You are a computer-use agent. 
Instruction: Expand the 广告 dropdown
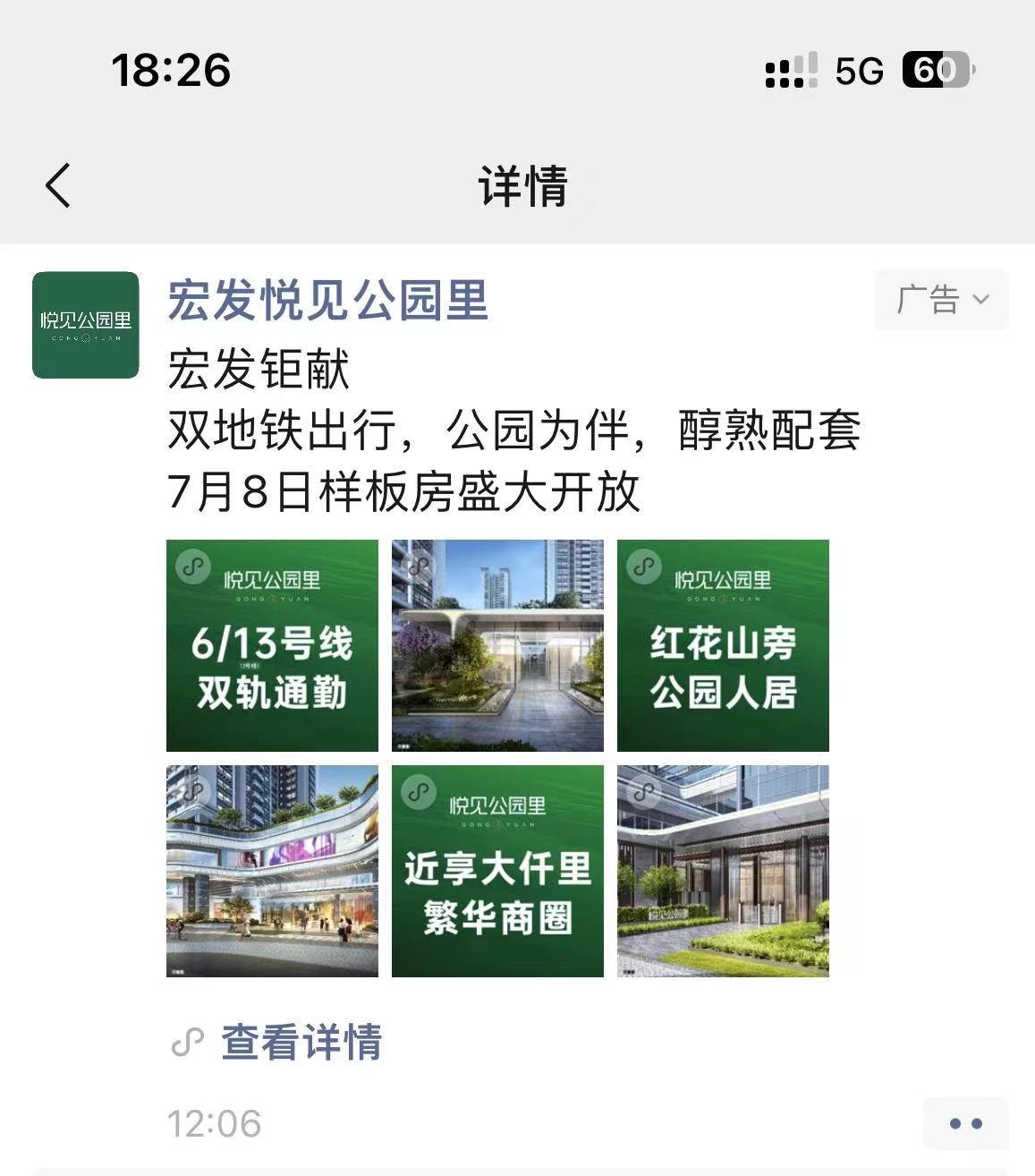[941, 300]
